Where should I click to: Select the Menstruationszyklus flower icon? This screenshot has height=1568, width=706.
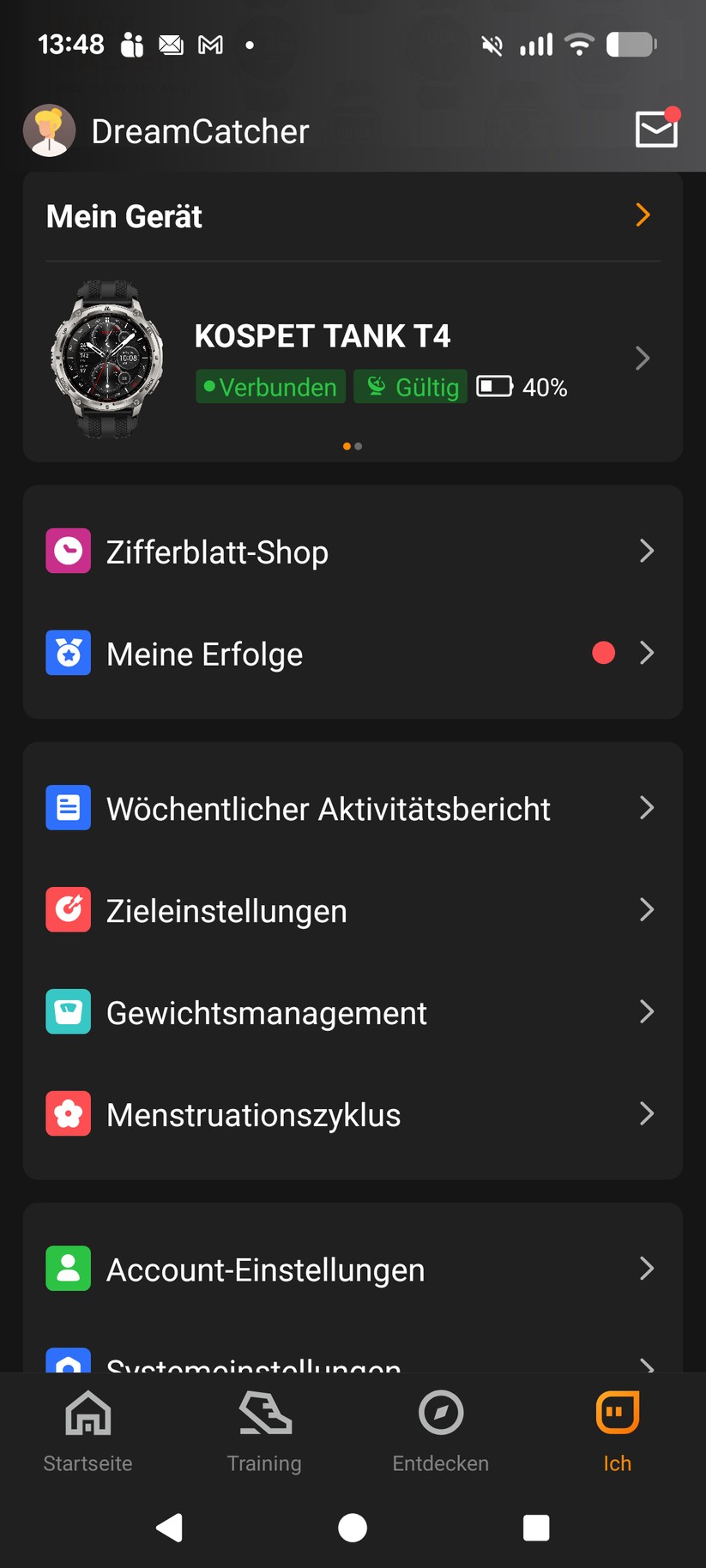click(x=68, y=1113)
